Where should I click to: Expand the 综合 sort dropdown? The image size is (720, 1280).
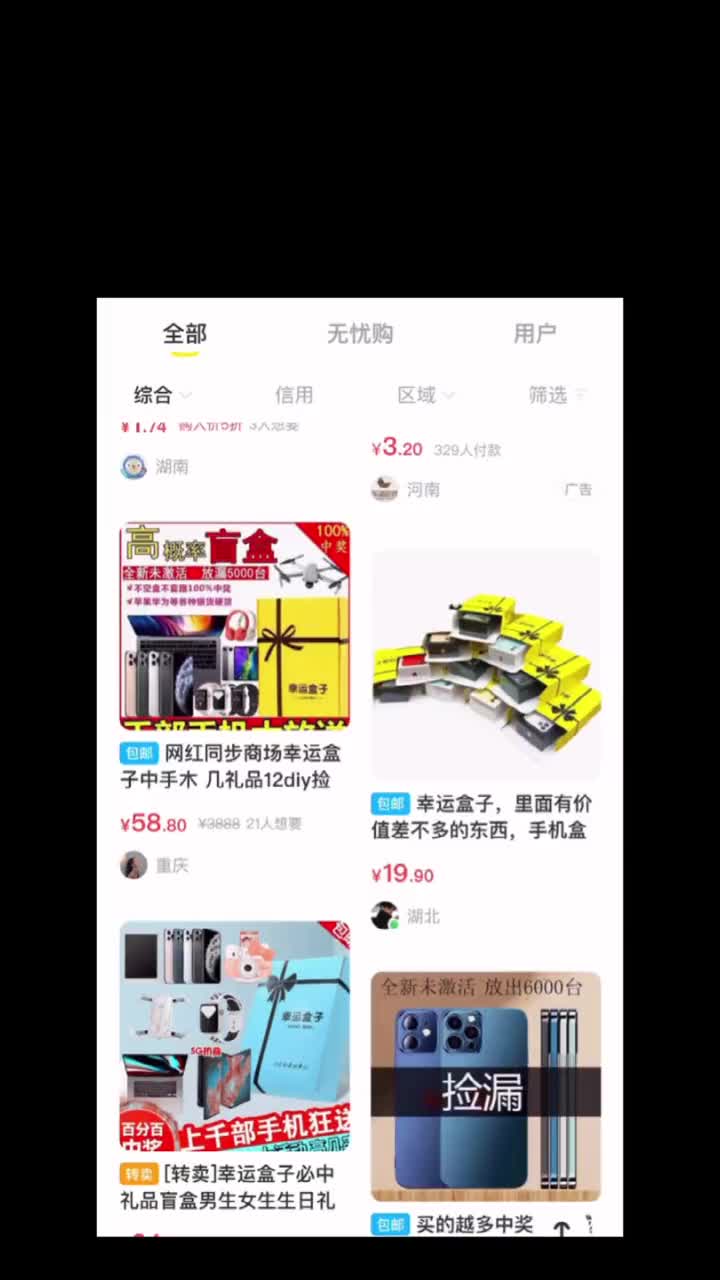click(x=162, y=395)
